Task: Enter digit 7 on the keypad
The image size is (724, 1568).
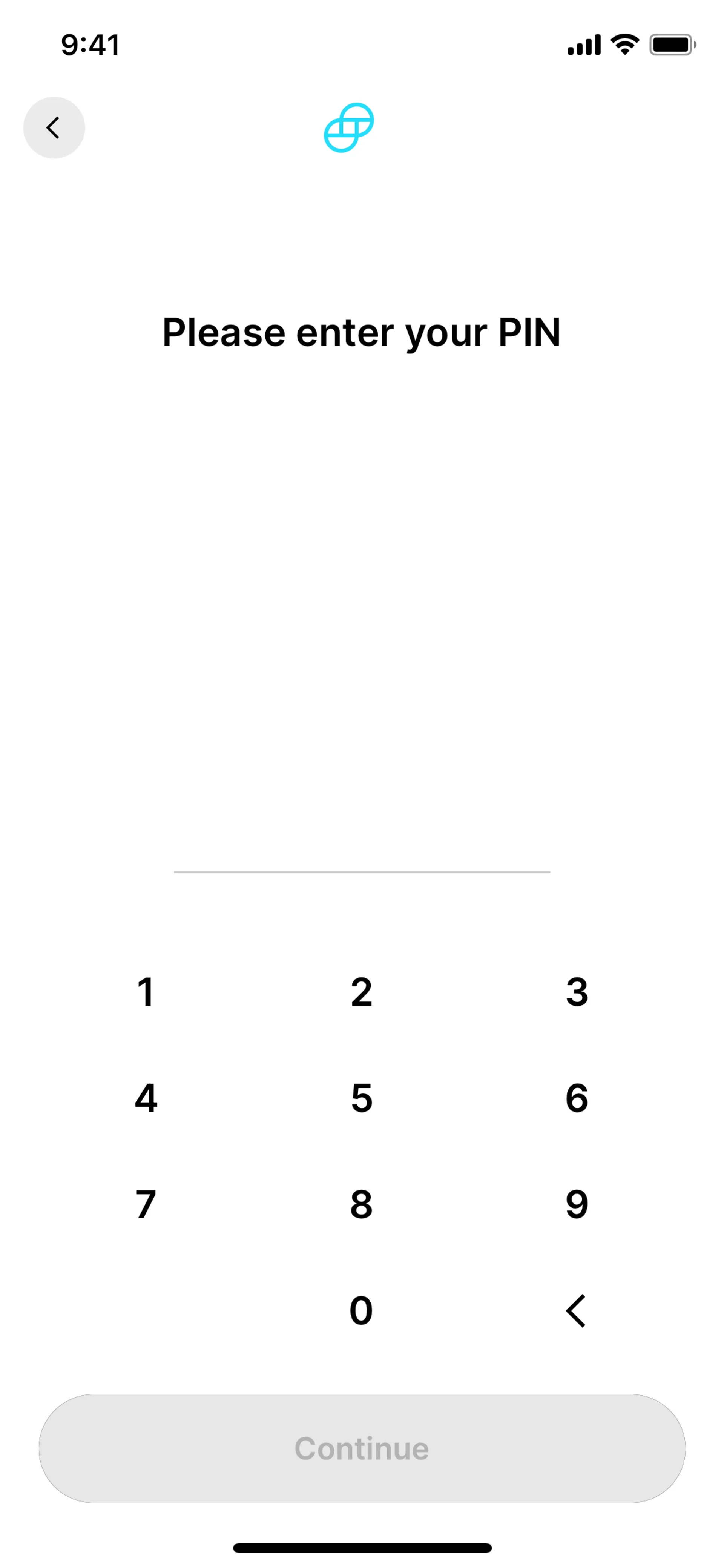Action: point(146,1204)
